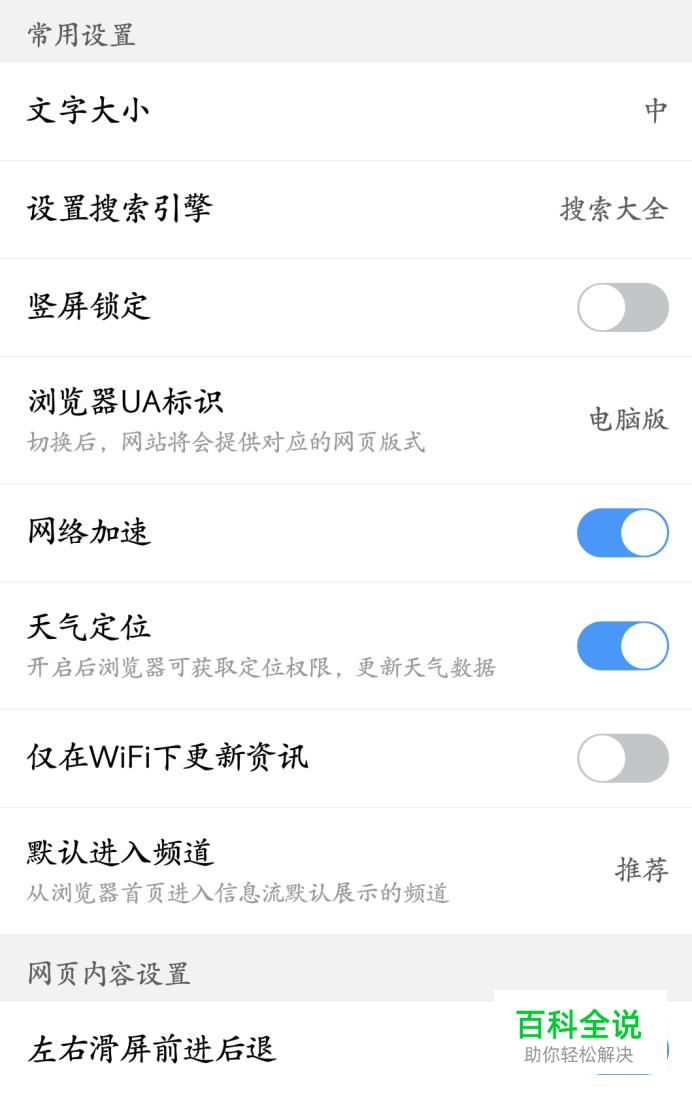Turn off the 网络加速 switch

622,533
